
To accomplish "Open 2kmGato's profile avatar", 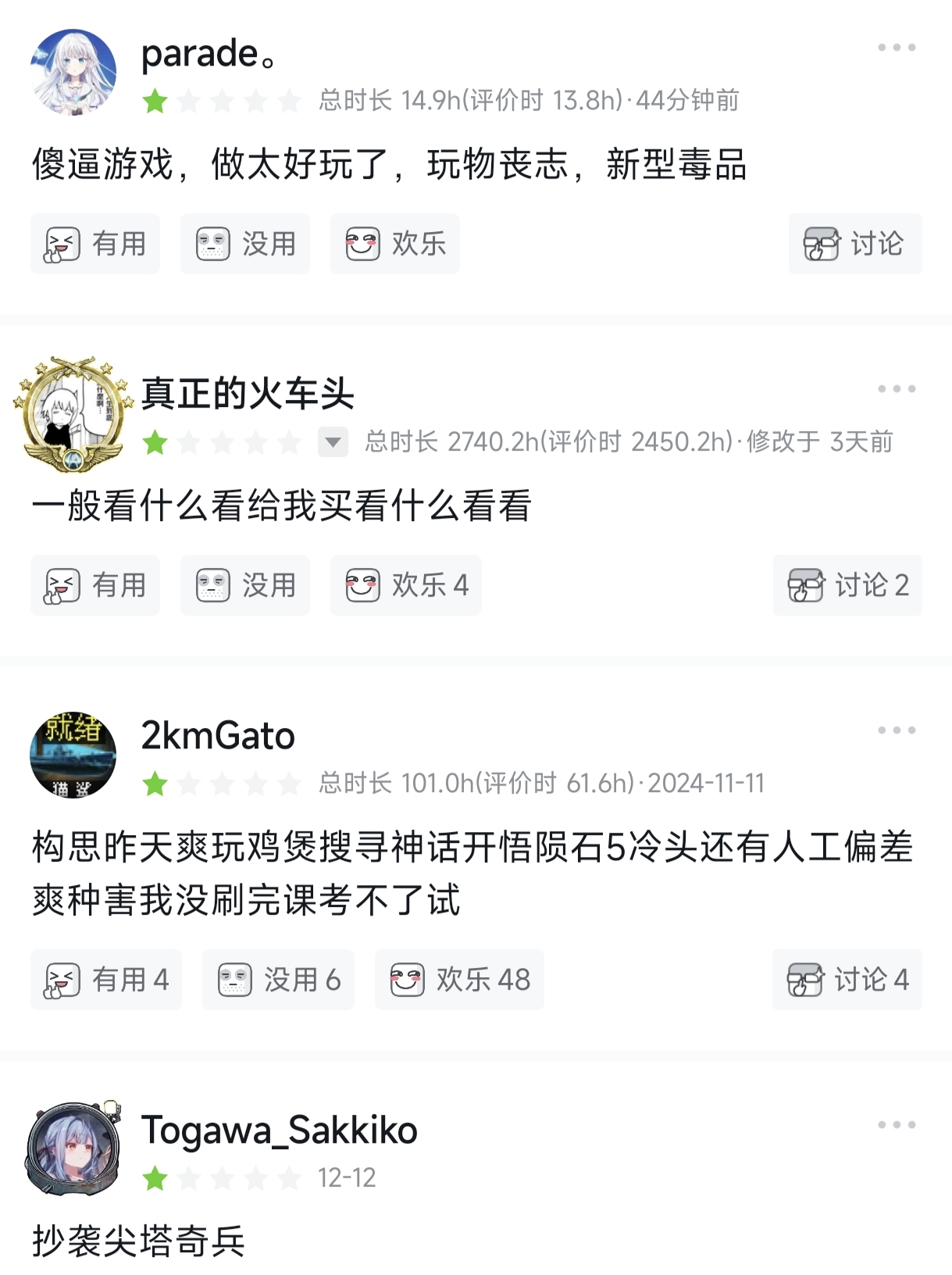I will pyautogui.click(x=73, y=755).
